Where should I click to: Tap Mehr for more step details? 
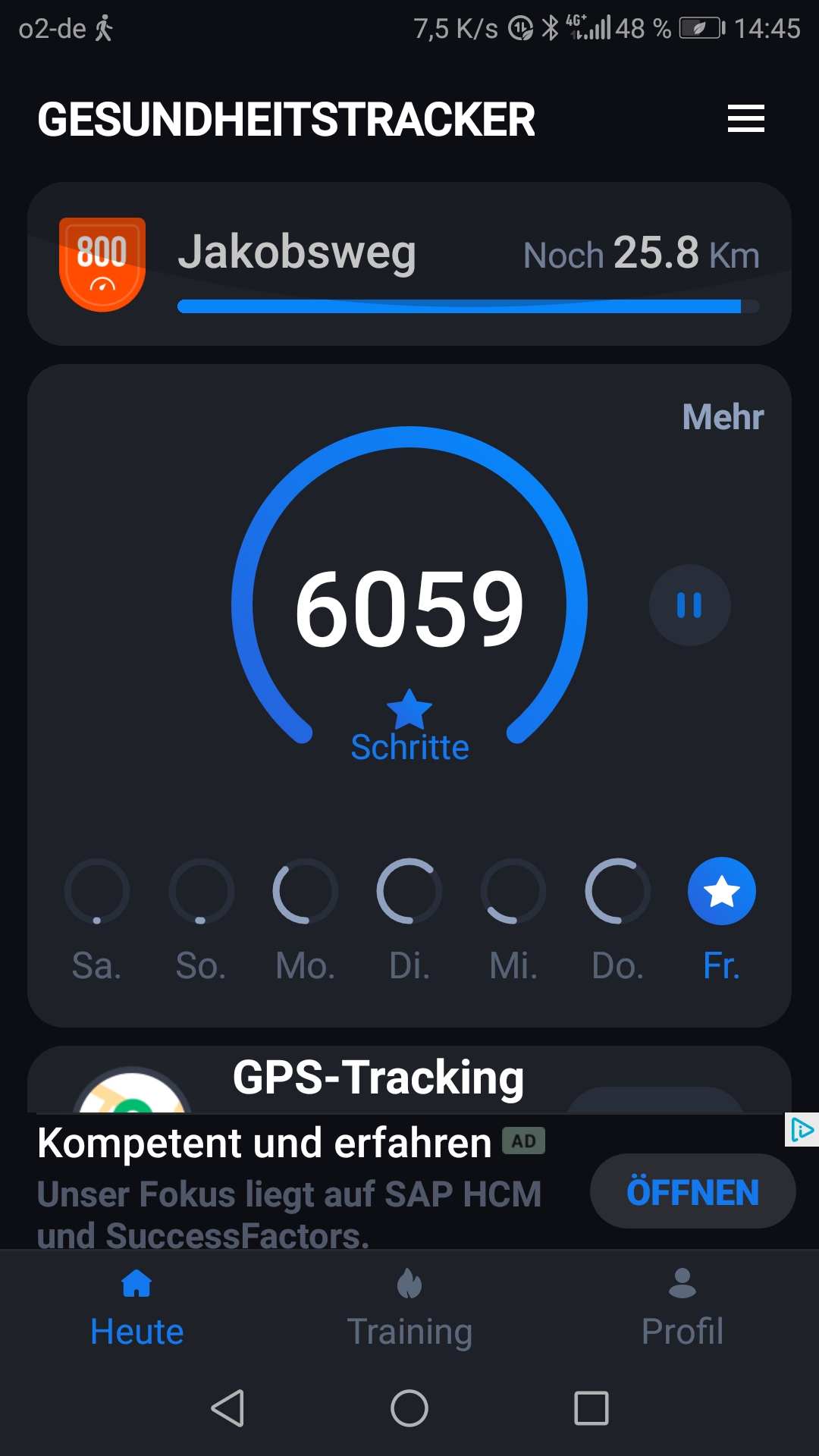point(722,417)
